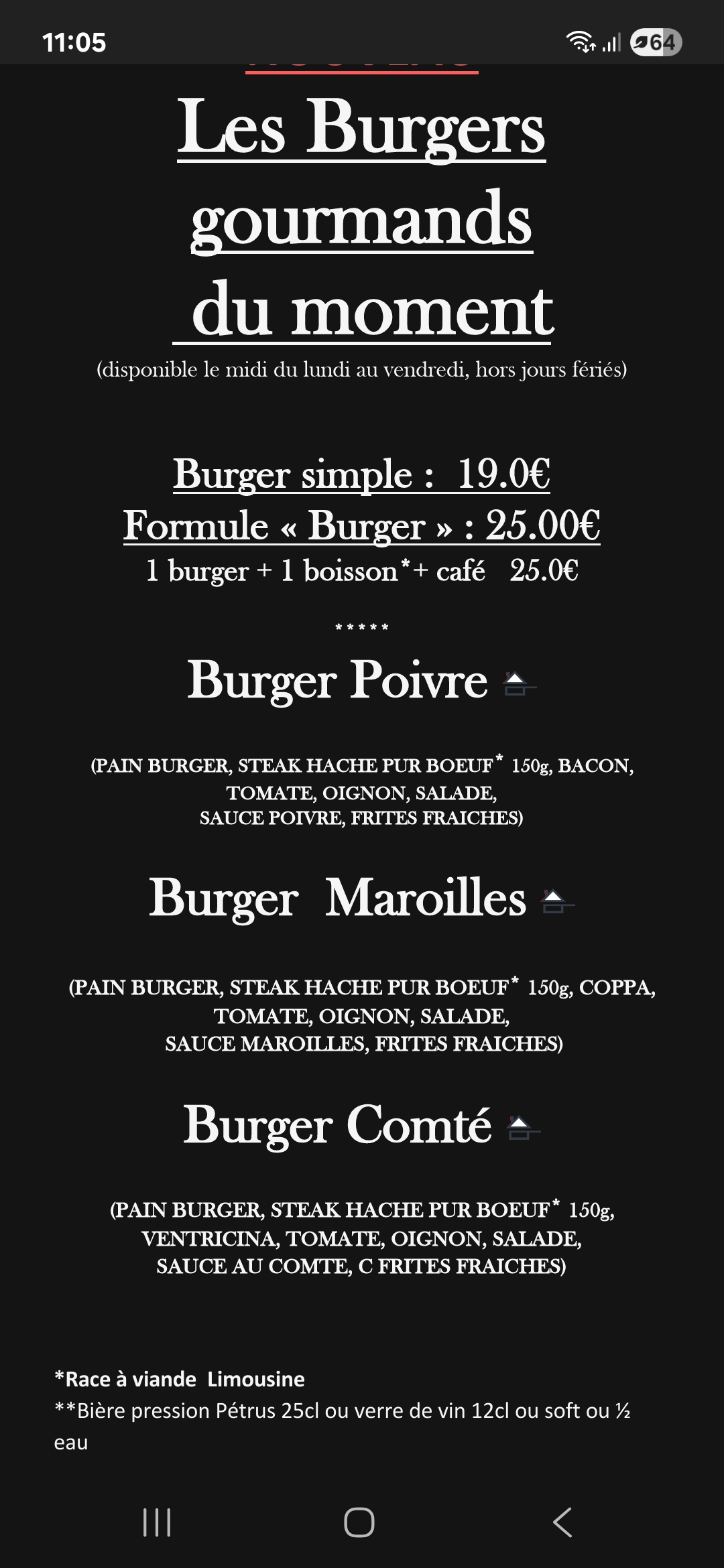Tap the home button in navigation bar

coord(359,1522)
